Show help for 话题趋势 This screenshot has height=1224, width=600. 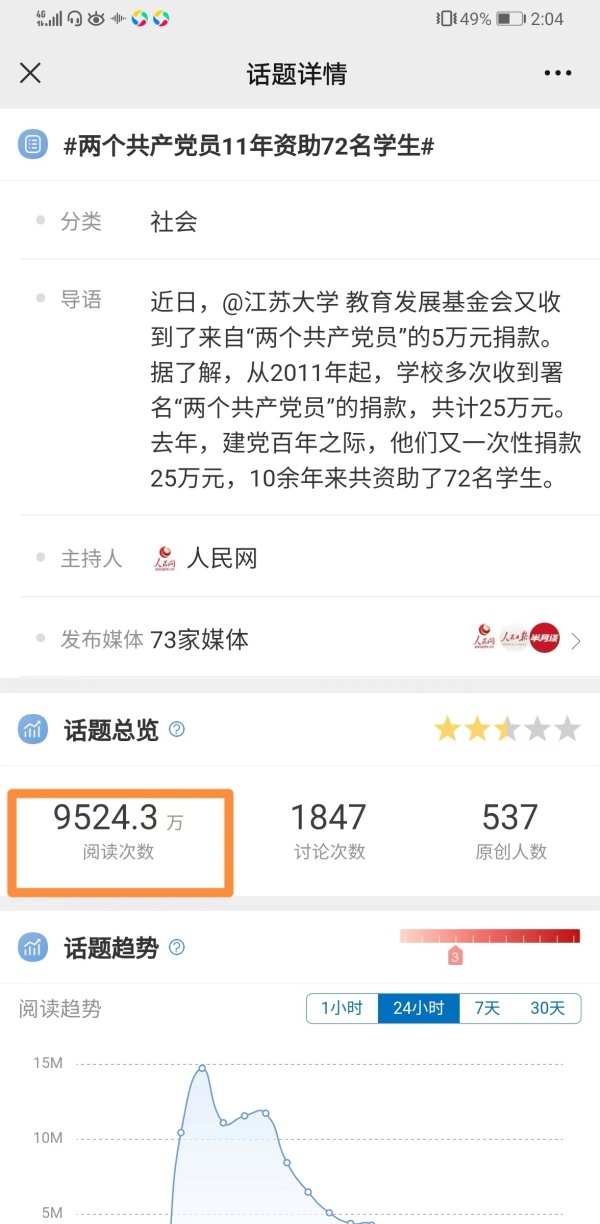click(x=177, y=947)
